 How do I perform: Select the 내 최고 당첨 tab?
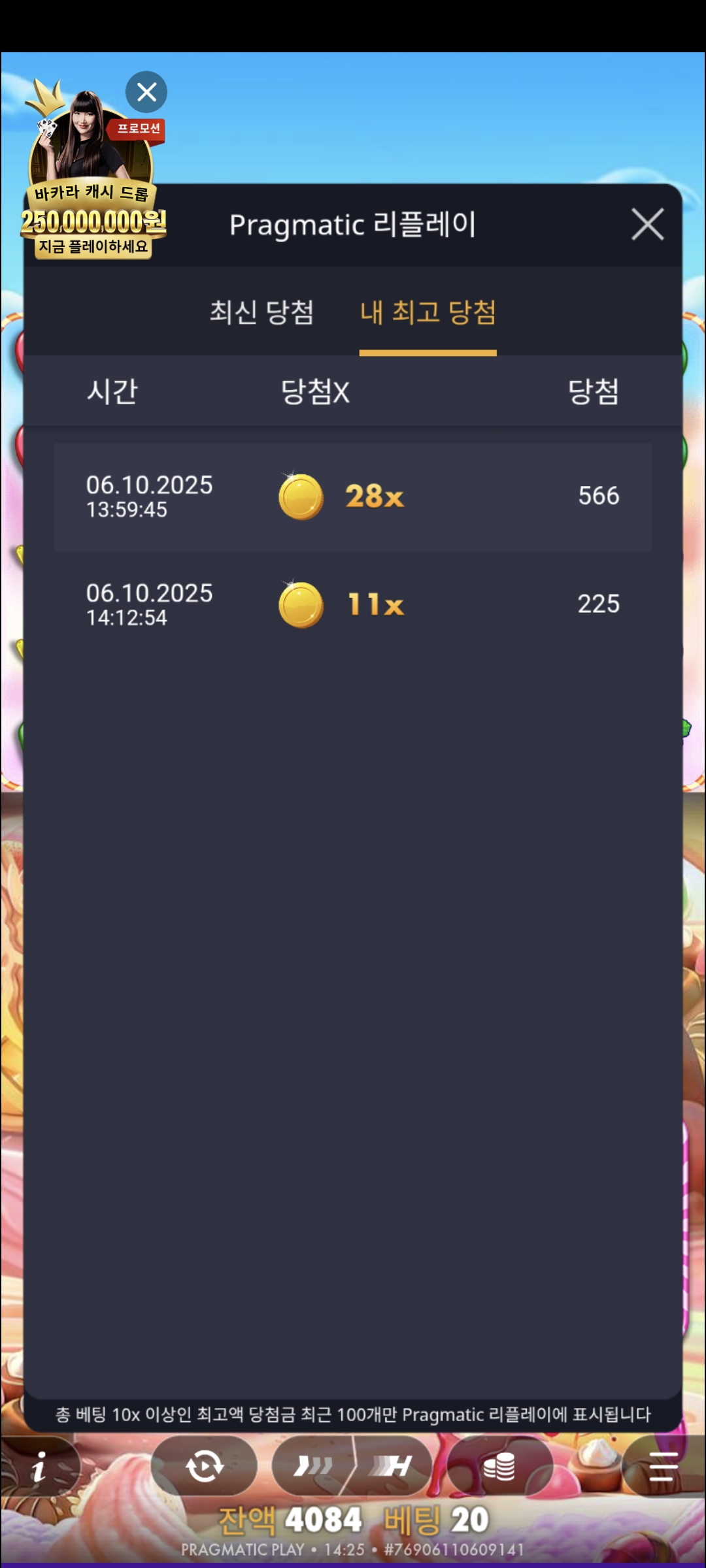428,312
